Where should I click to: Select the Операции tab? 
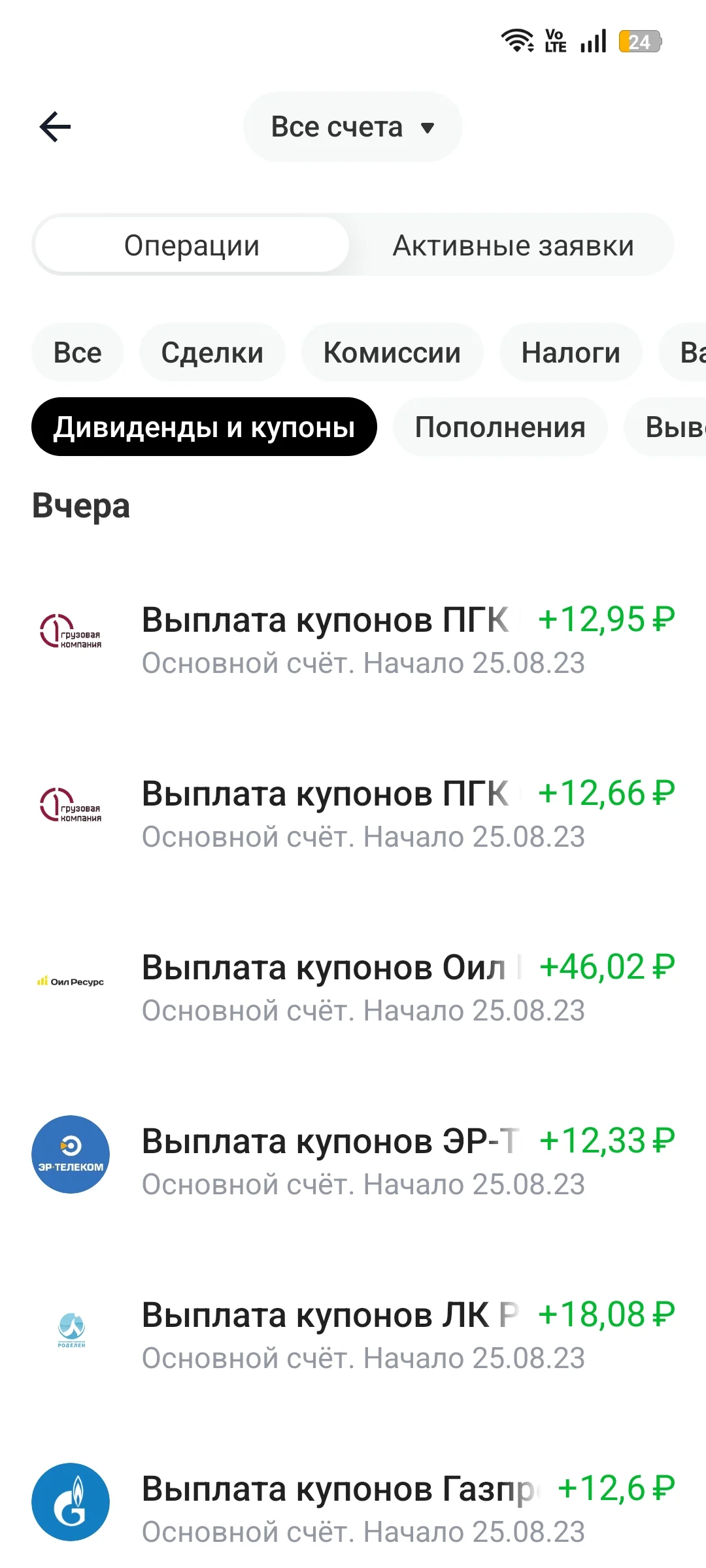click(192, 246)
